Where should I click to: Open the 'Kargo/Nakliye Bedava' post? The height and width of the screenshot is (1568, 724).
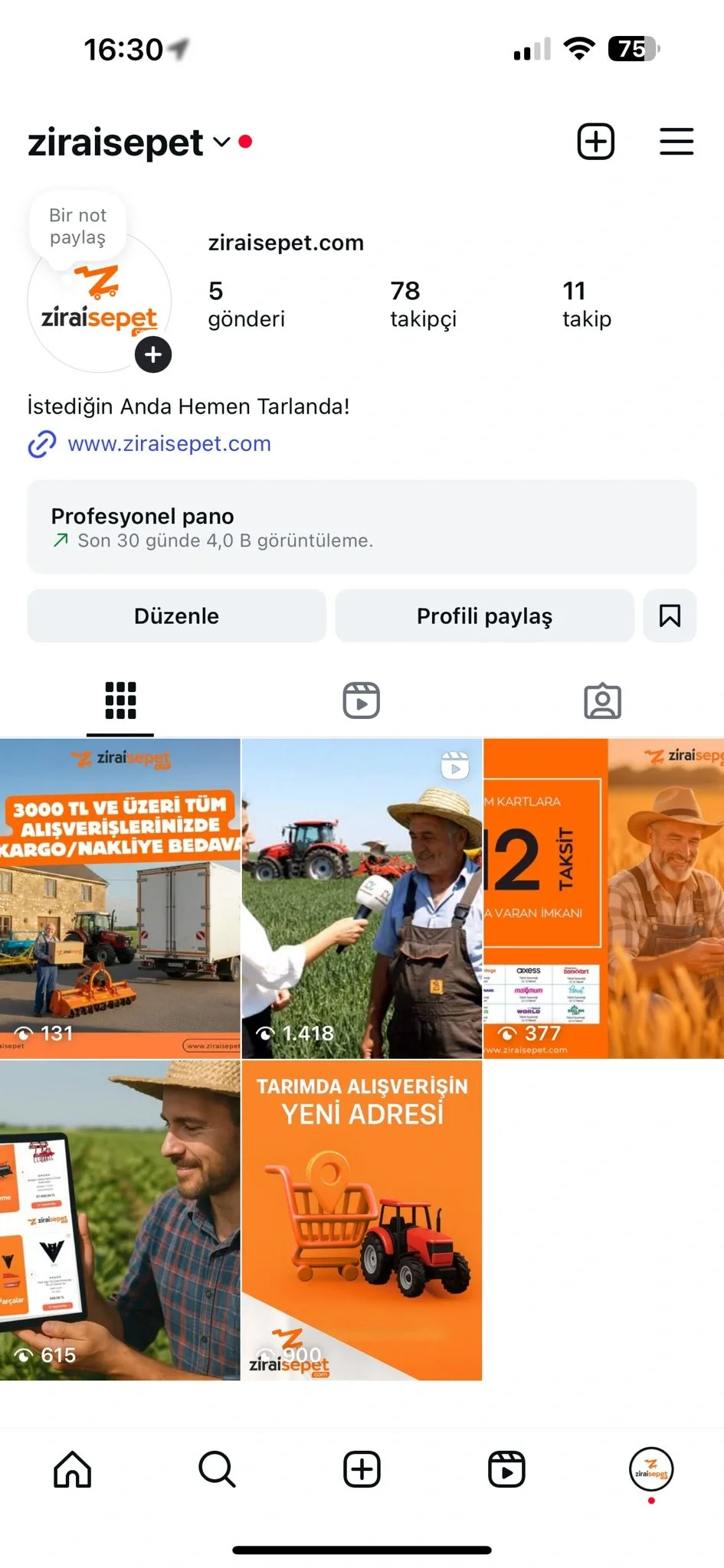coord(120,898)
